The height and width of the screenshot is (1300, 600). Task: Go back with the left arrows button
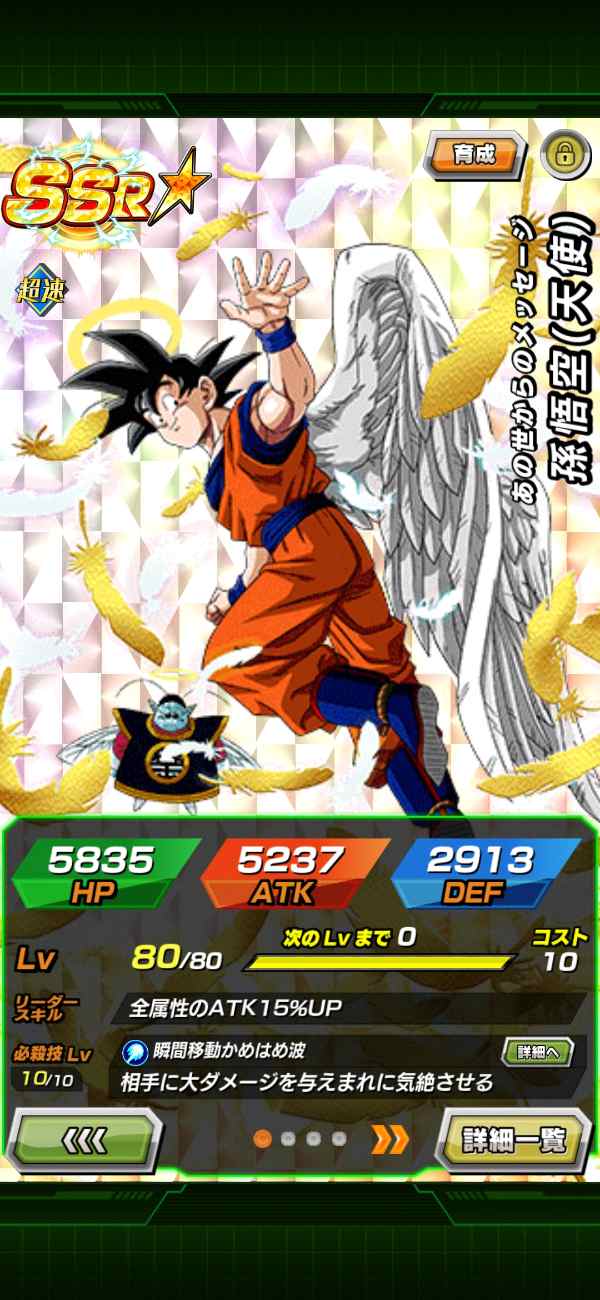pos(85,1139)
